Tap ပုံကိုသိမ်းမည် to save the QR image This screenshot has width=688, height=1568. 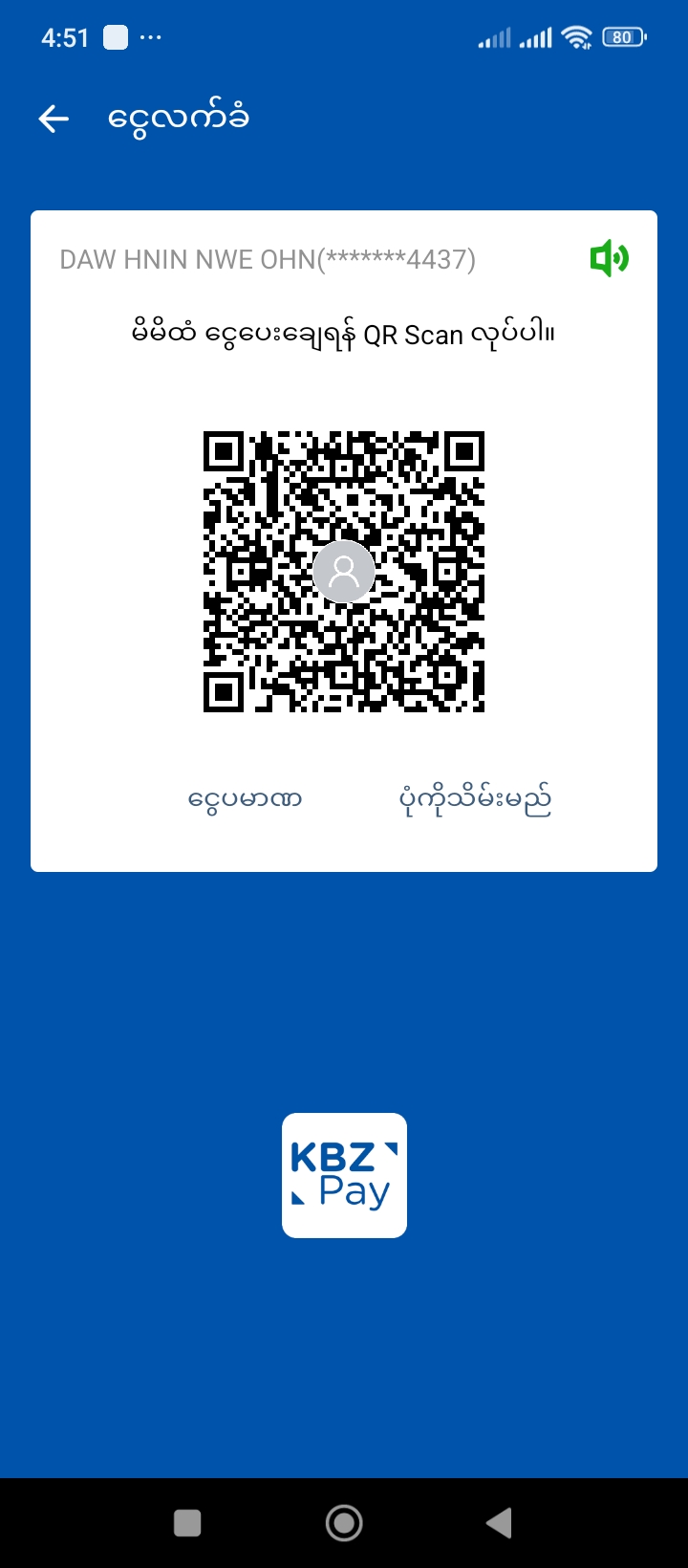coord(475,799)
